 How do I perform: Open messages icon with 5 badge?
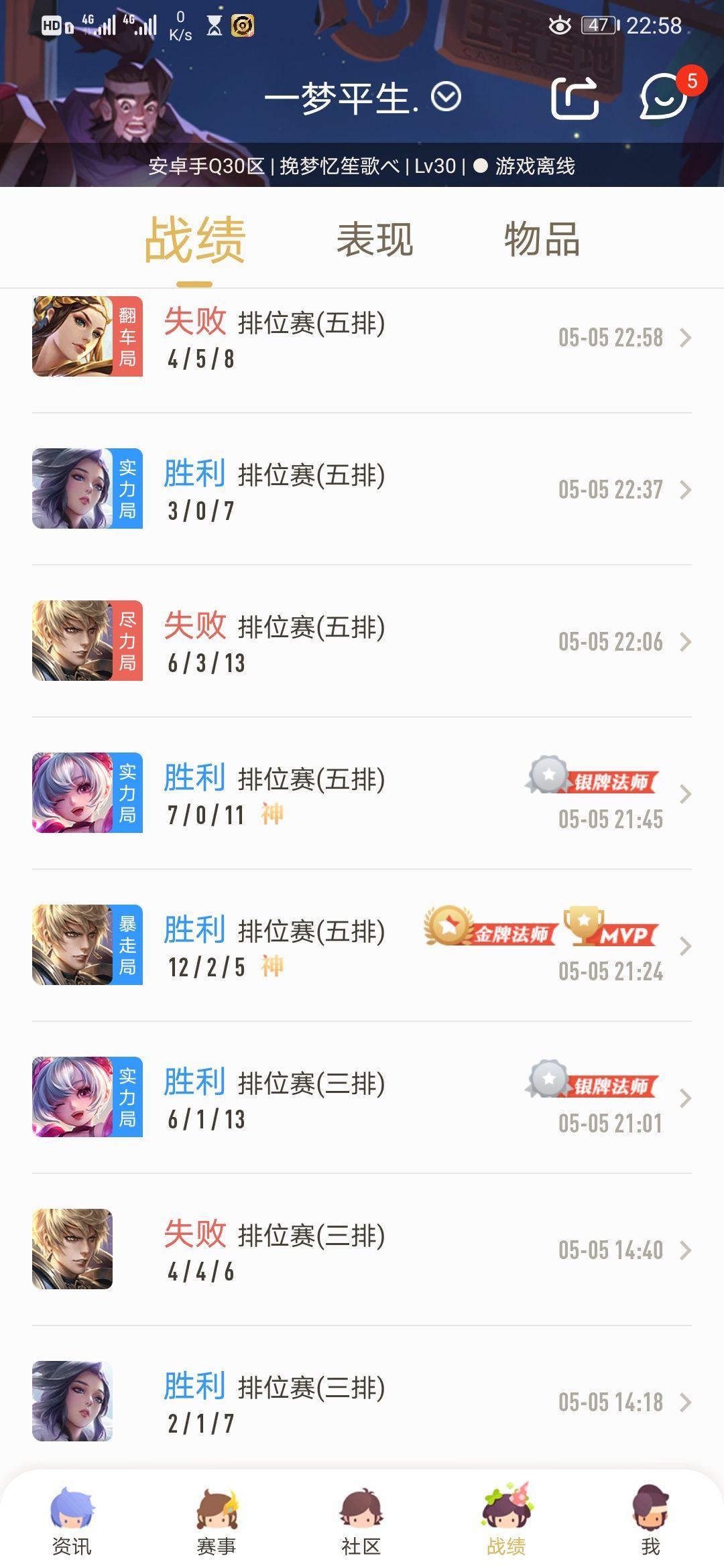click(x=663, y=97)
